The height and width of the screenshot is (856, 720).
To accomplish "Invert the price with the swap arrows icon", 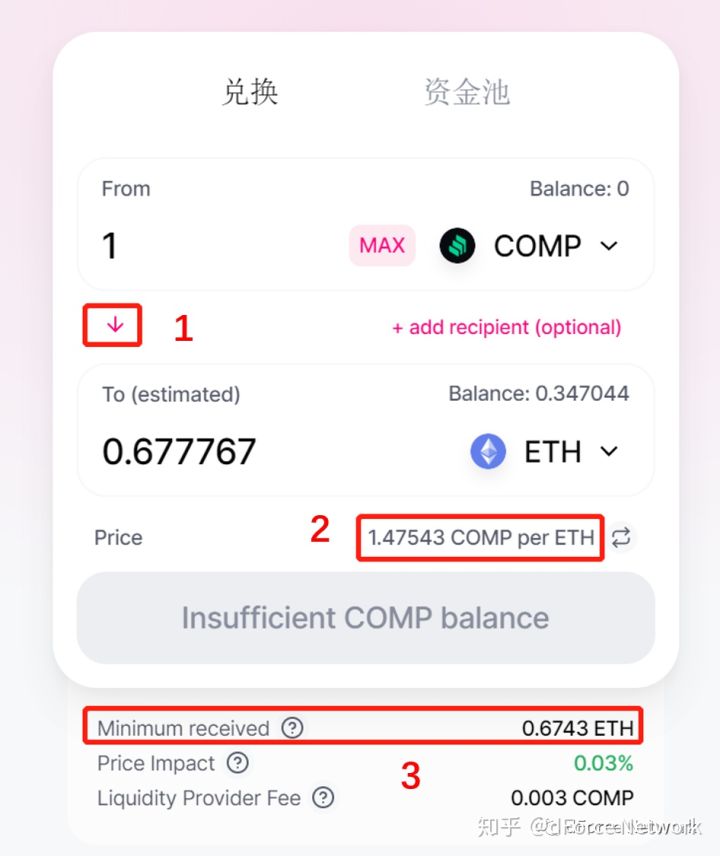I will 621,538.
